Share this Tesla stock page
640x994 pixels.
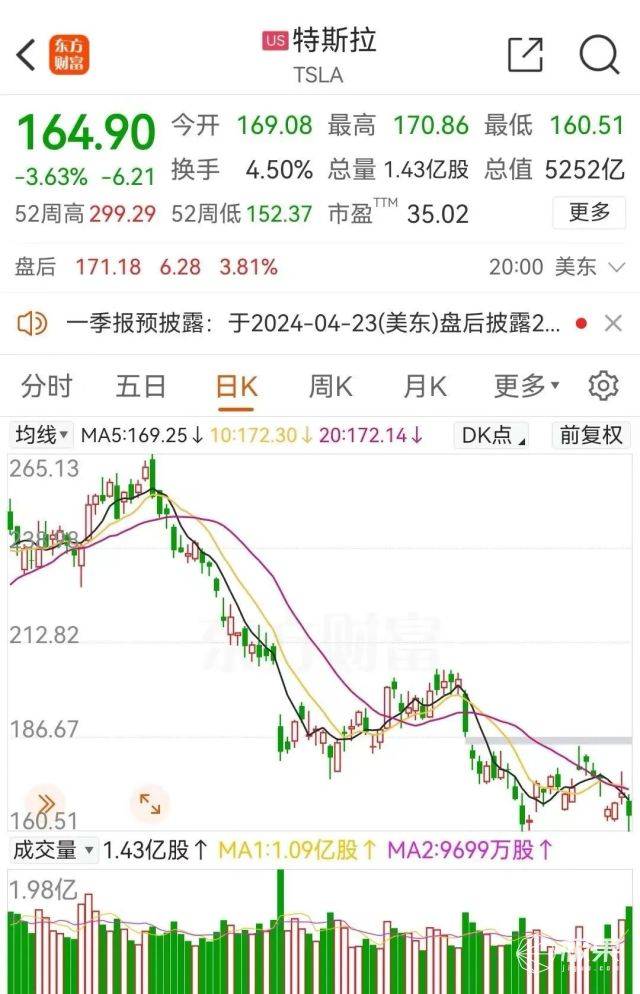coord(525,55)
